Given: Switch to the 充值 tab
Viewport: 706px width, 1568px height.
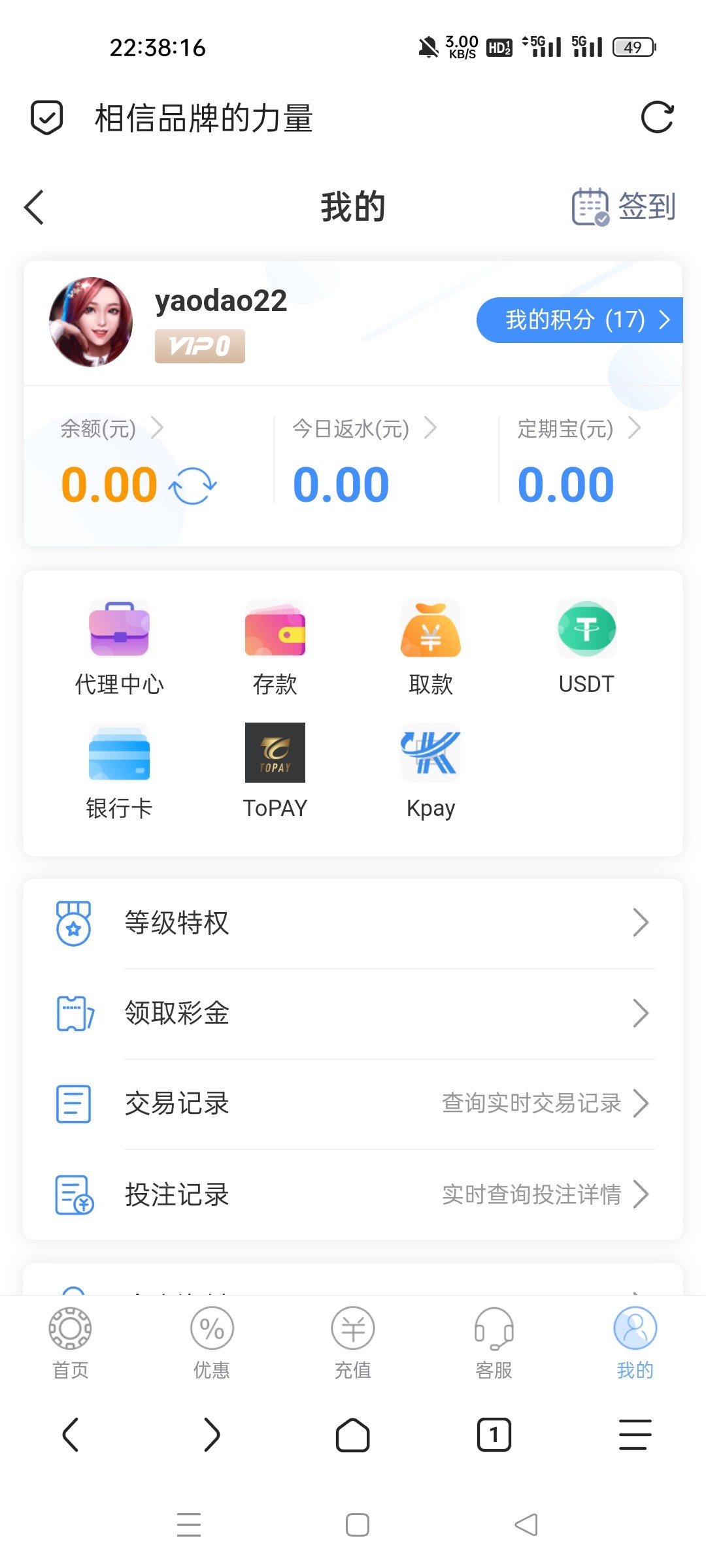Looking at the screenshot, I should click(x=353, y=1343).
